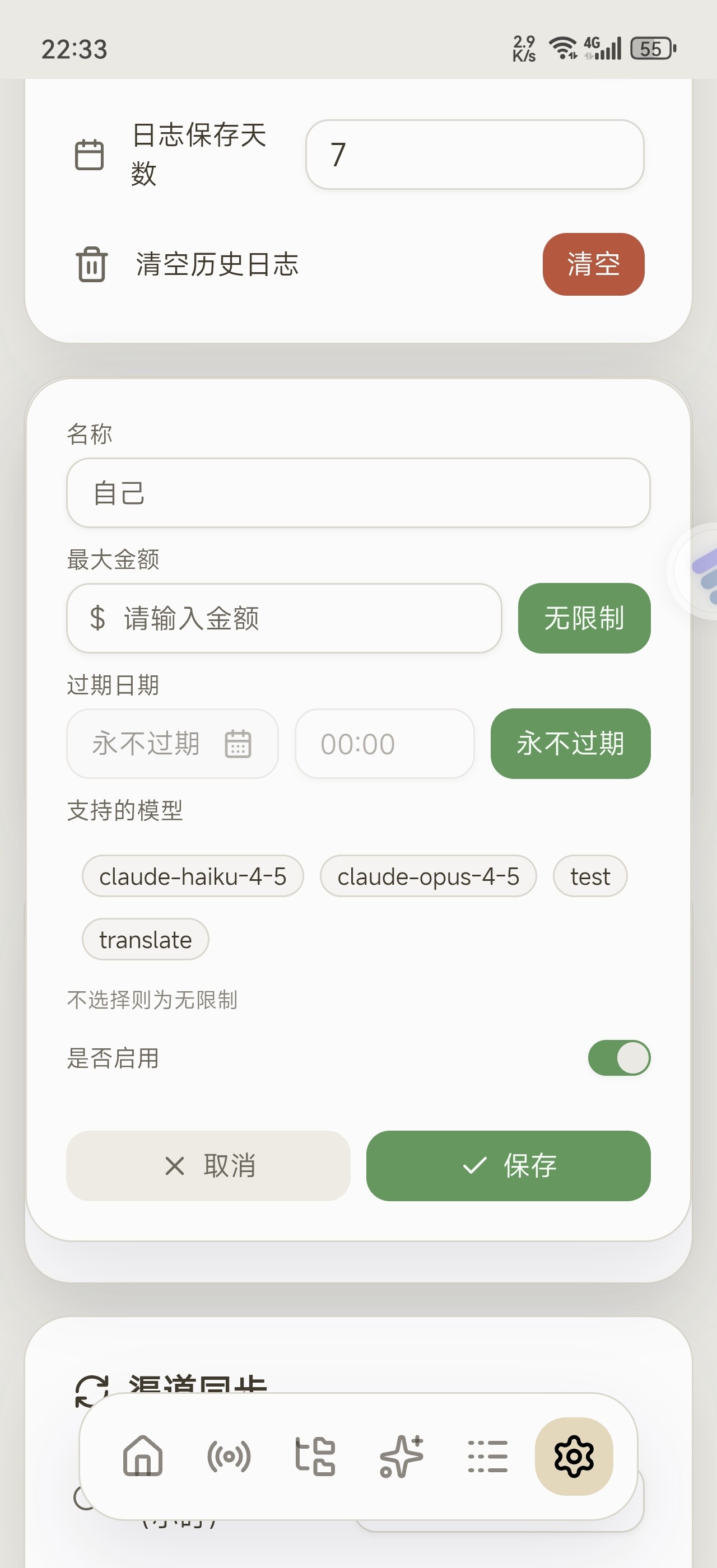Screen dimensions: 717x1568
Task: Go to the home tab
Action: (142, 1457)
